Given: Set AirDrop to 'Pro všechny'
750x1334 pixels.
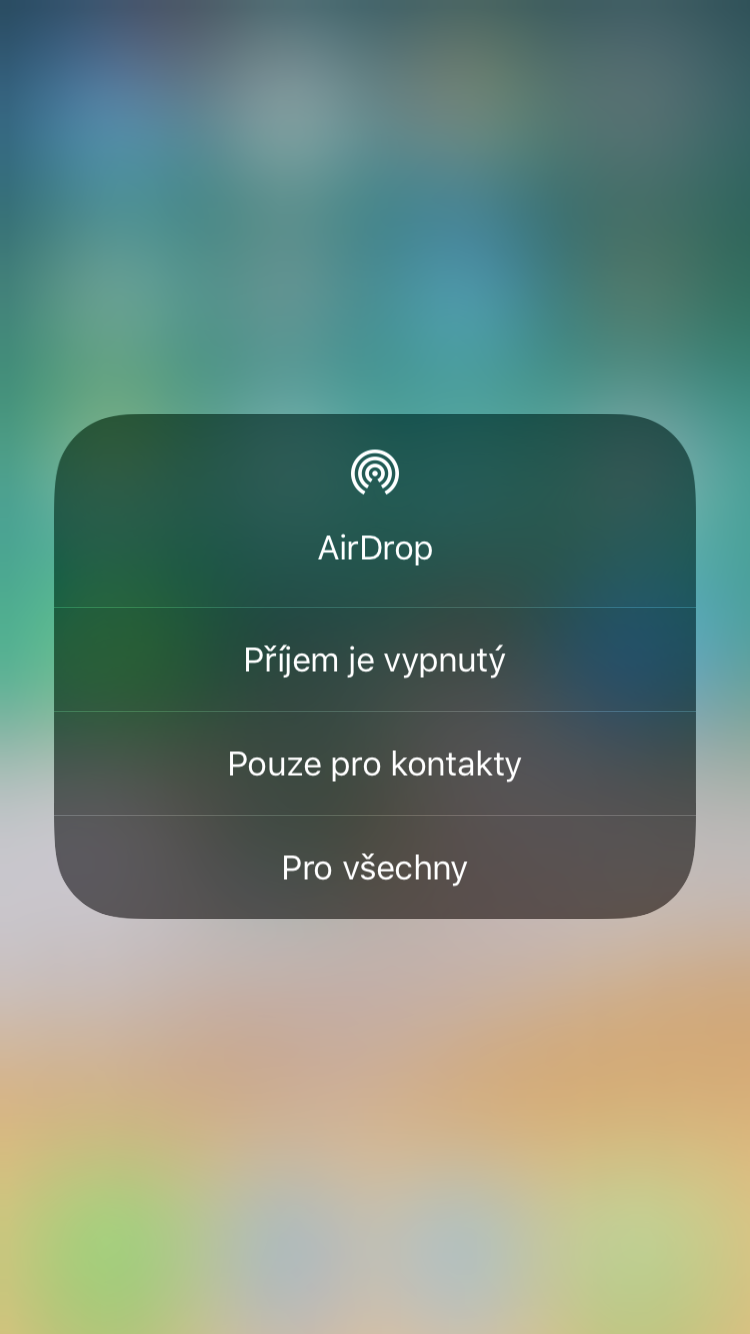Looking at the screenshot, I should point(375,867).
